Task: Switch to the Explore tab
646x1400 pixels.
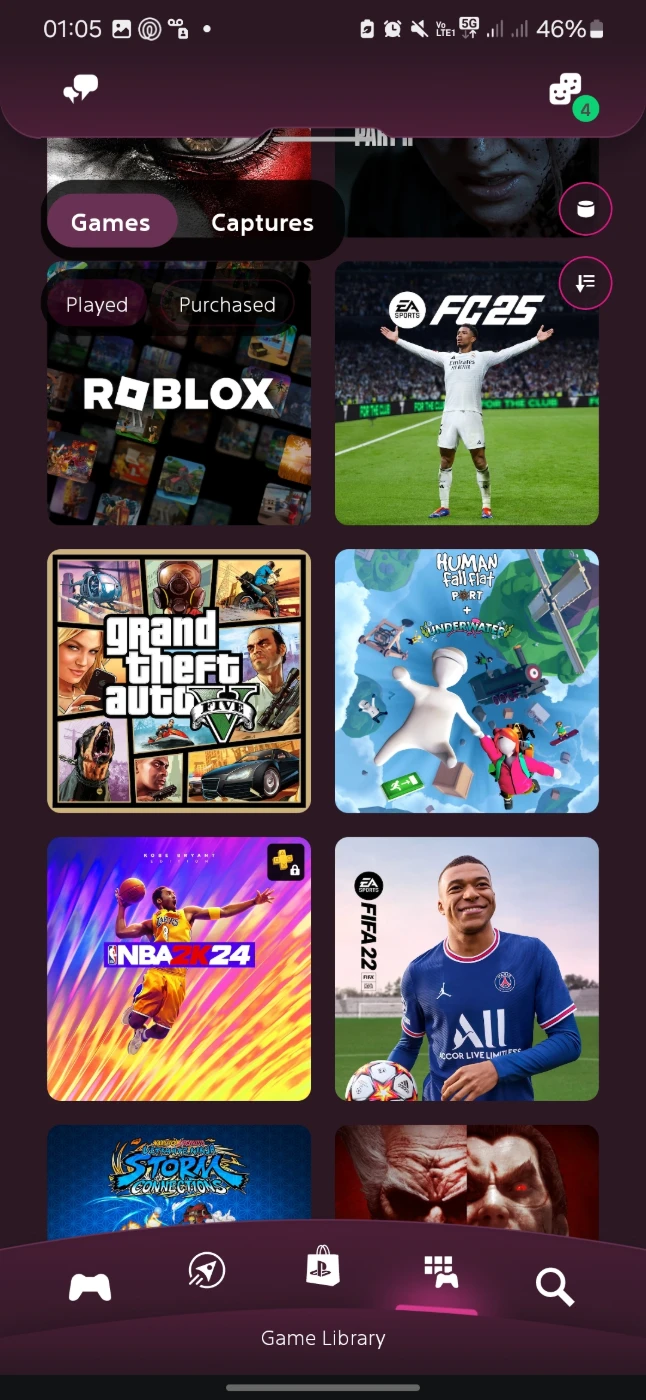Action: (207, 1271)
